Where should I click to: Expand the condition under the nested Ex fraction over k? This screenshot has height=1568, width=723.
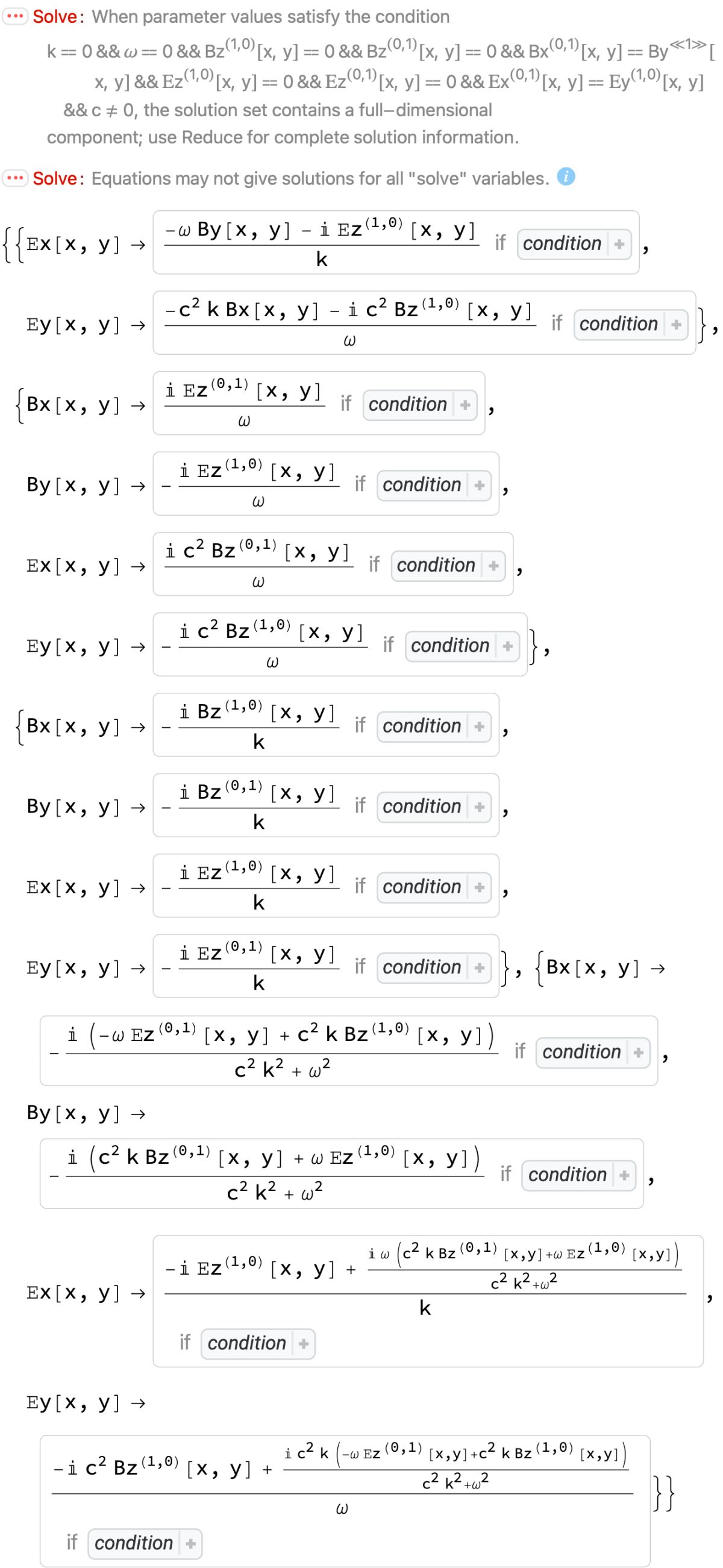(303, 1343)
